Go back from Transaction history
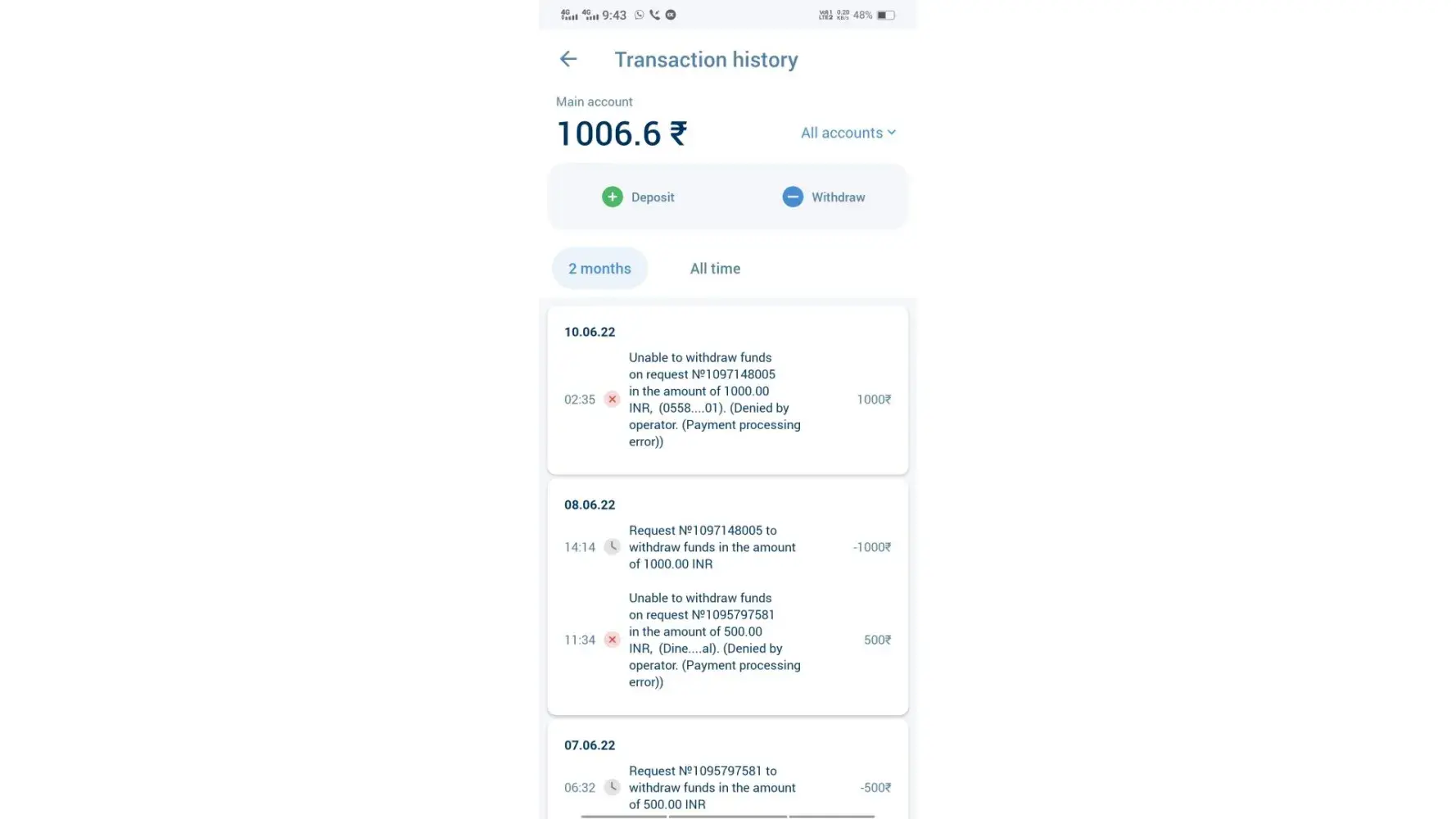This screenshot has width=1456, height=819. tap(568, 59)
